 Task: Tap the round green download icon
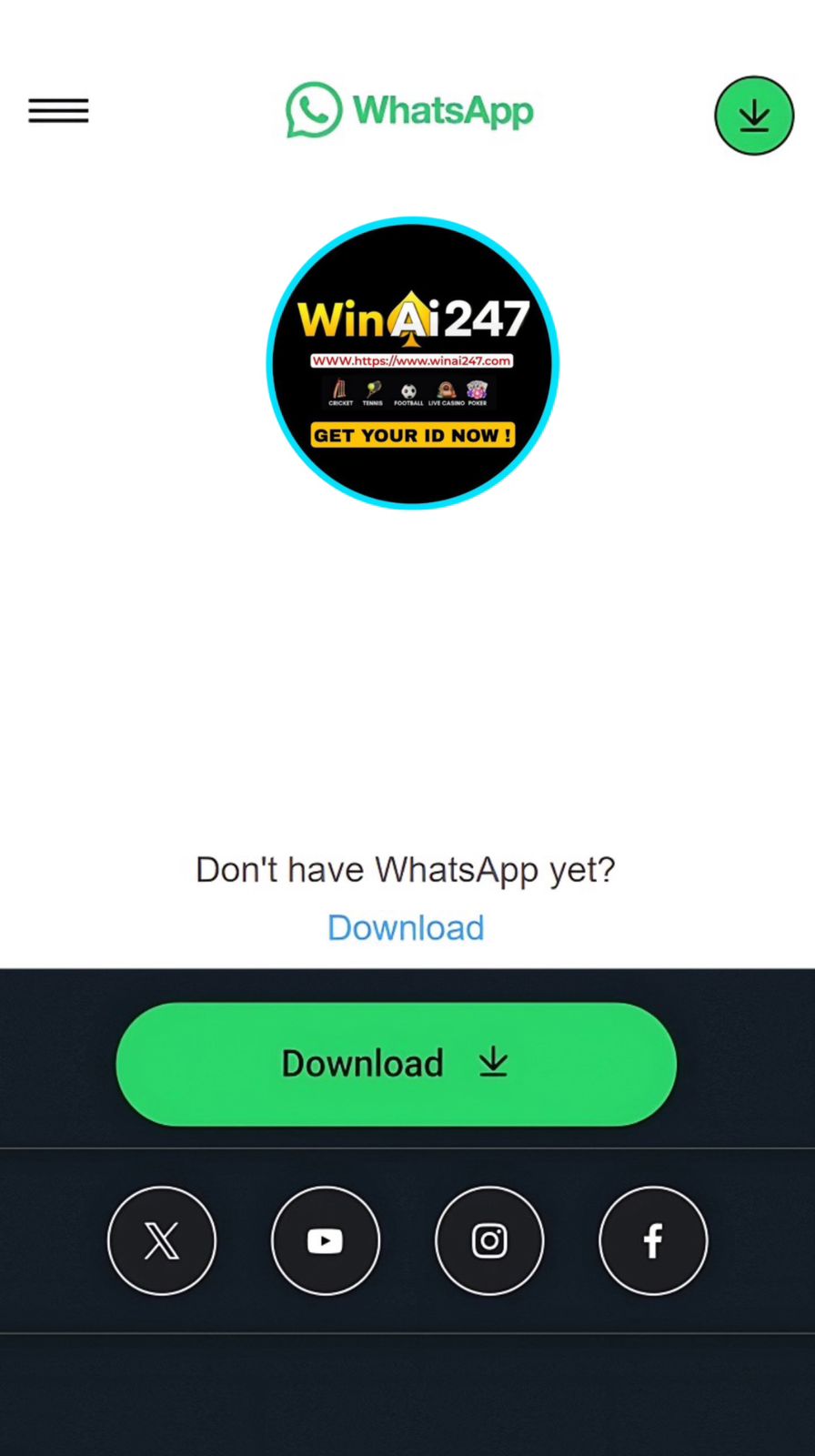click(x=754, y=116)
